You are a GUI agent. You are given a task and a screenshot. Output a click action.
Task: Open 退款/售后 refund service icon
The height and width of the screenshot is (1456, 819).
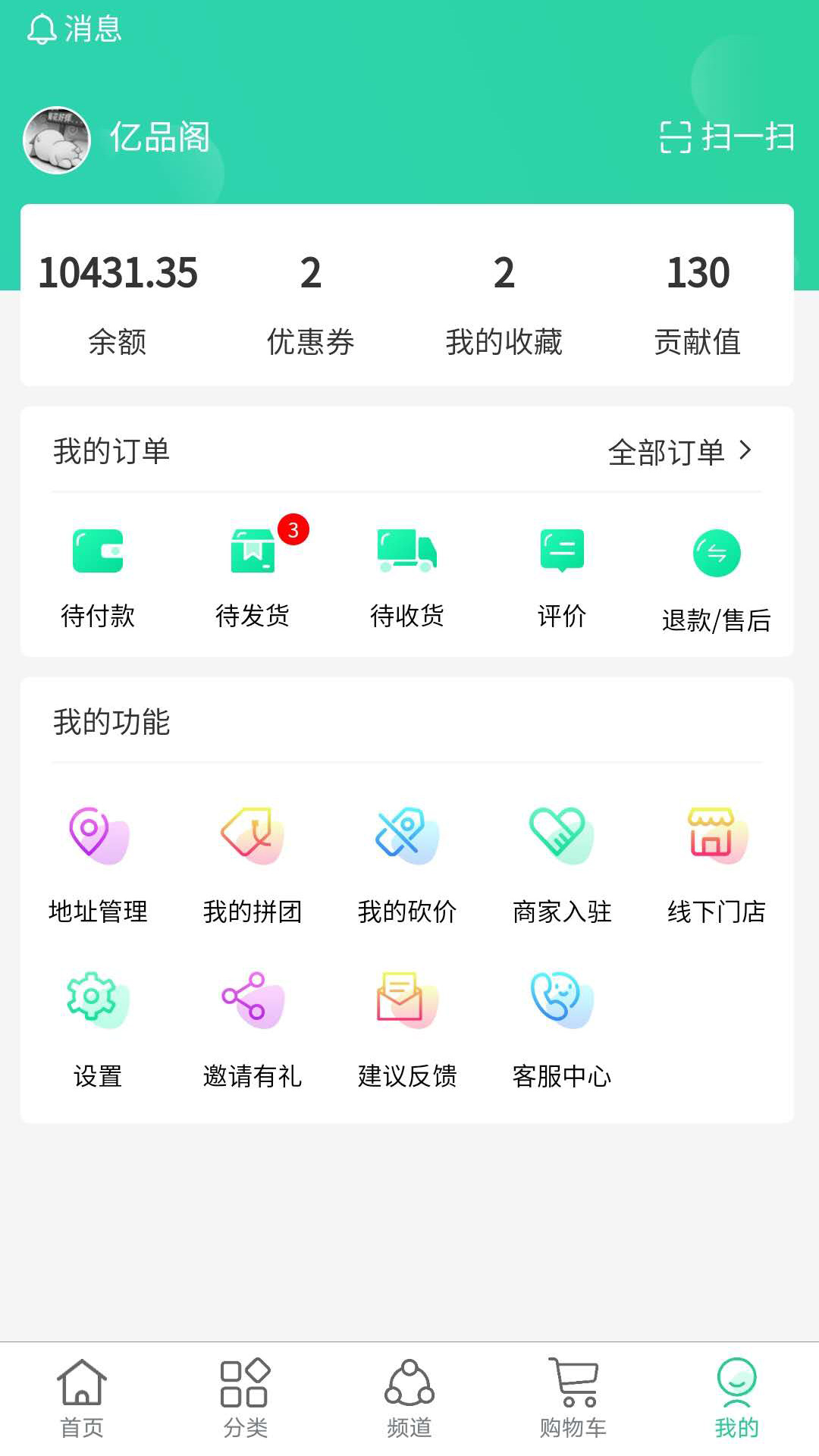717,554
